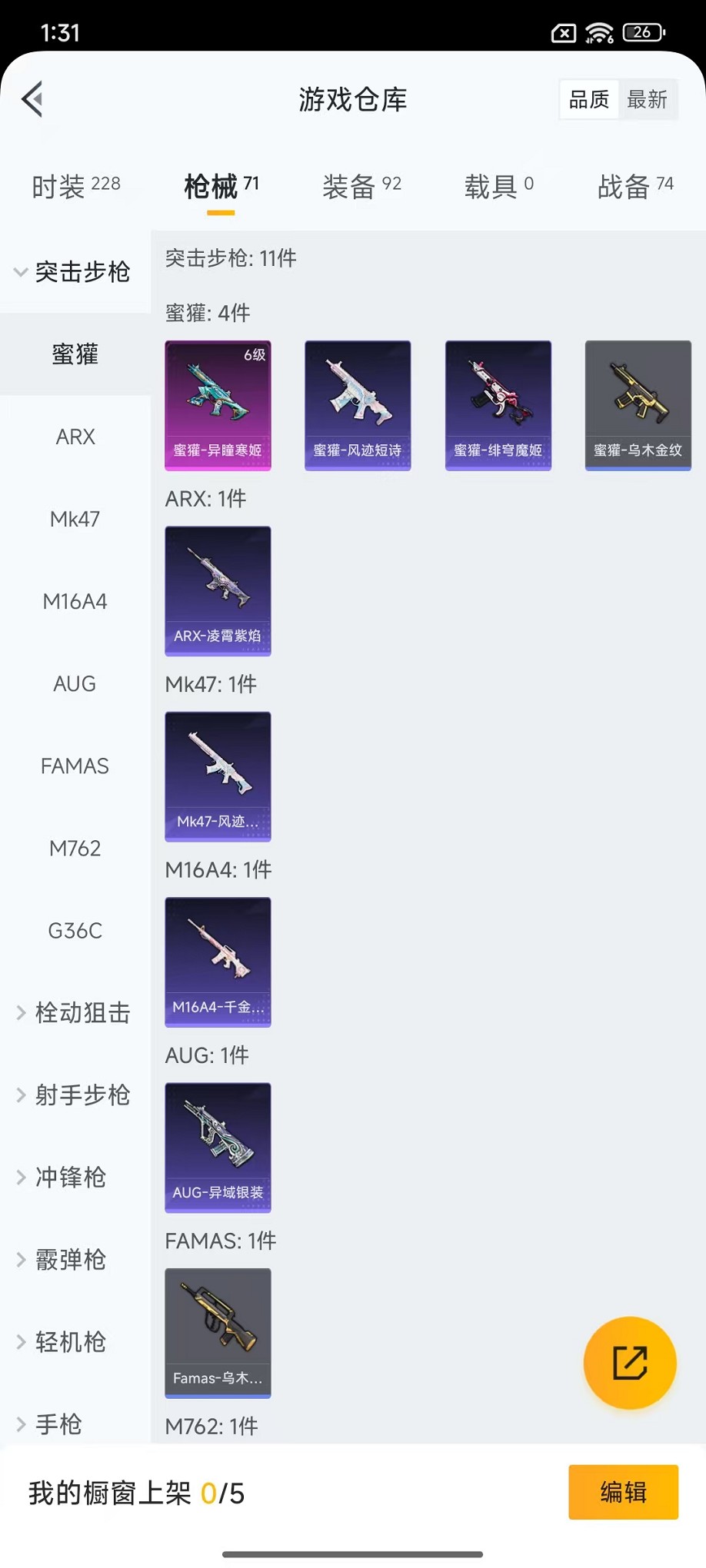Open the 载具 tab
This screenshot has width=706, height=1568.
tap(498, 186)
